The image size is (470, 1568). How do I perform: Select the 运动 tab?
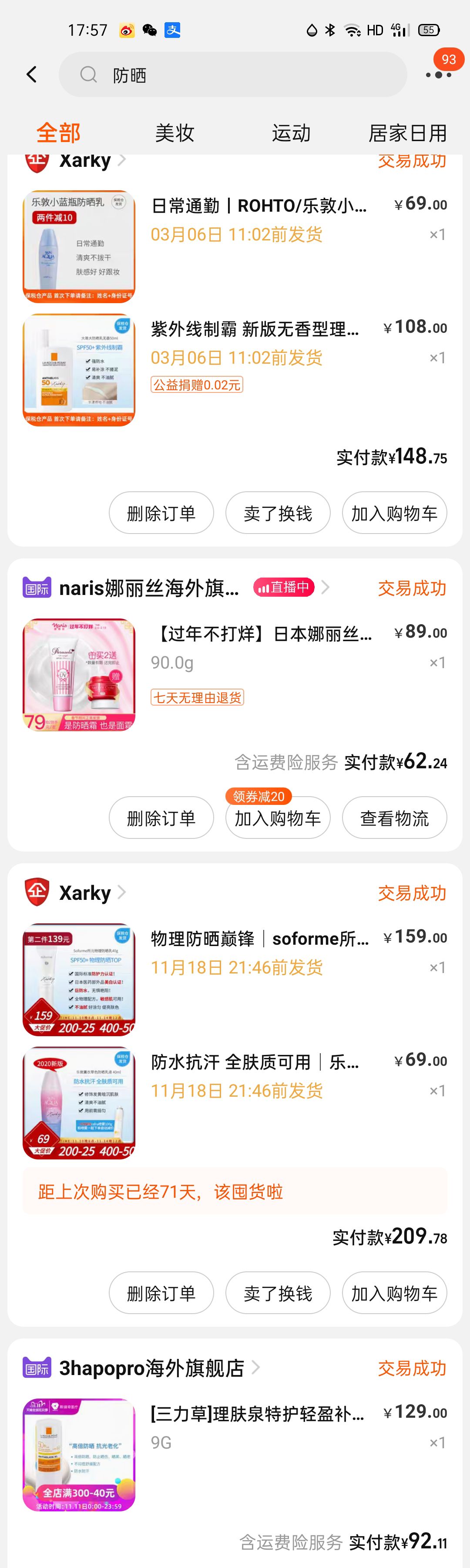(x=291, y=132)
